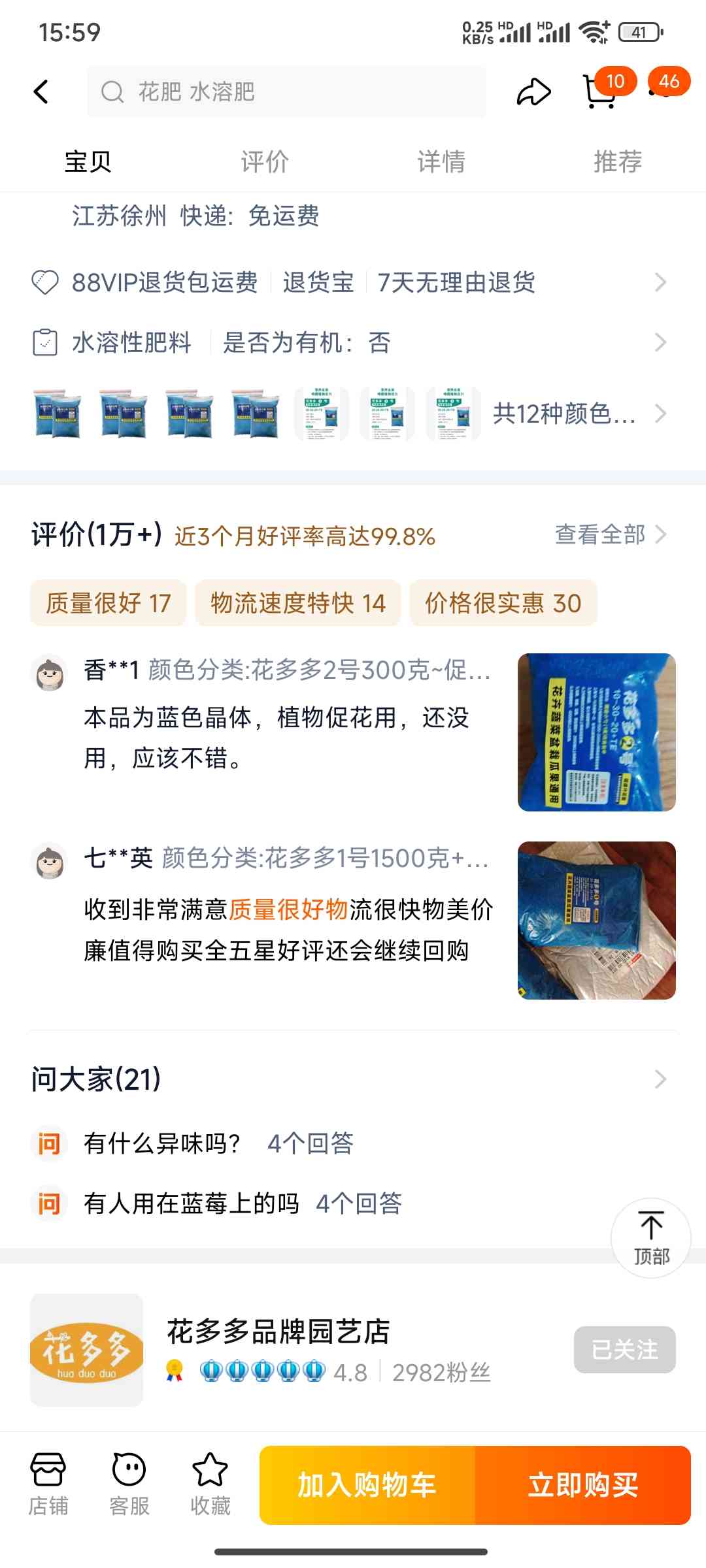Open the review photo from 香**1

(x=597, y=732)
